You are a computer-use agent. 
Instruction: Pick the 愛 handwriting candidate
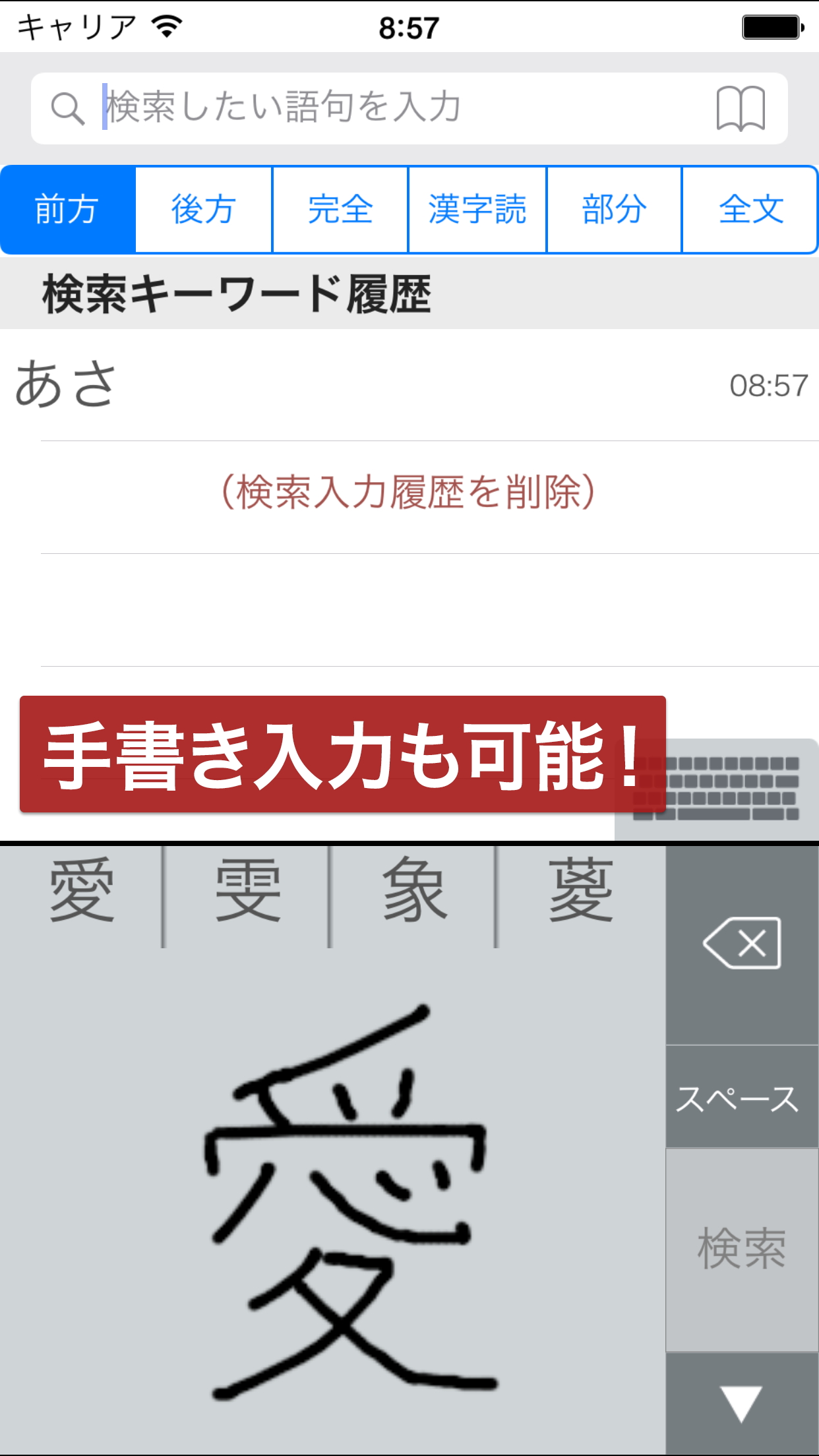pyautogui.click(x=82, y=890)
